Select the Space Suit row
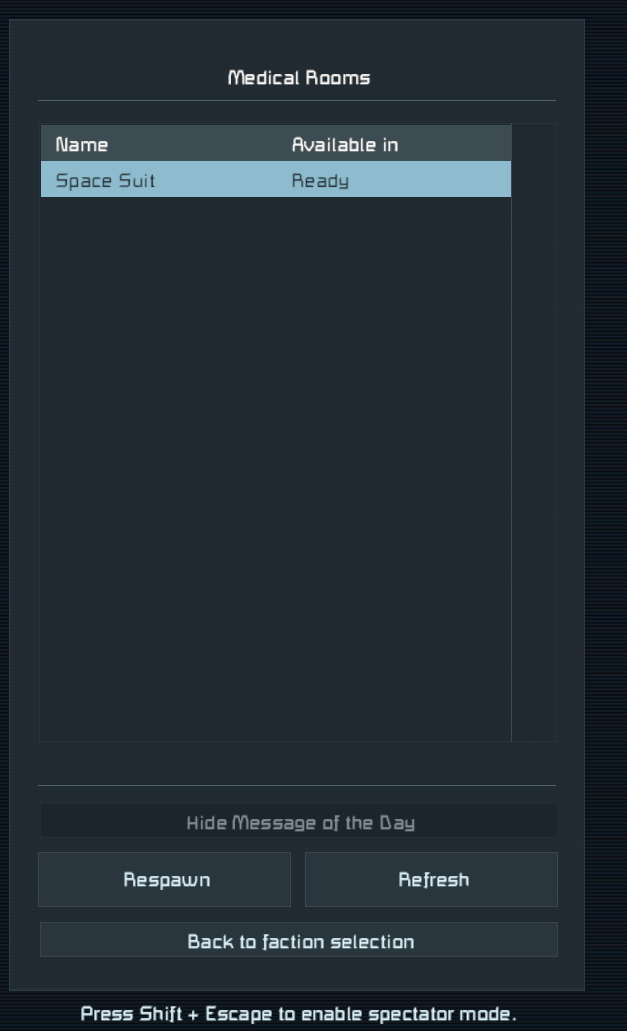 275,181
